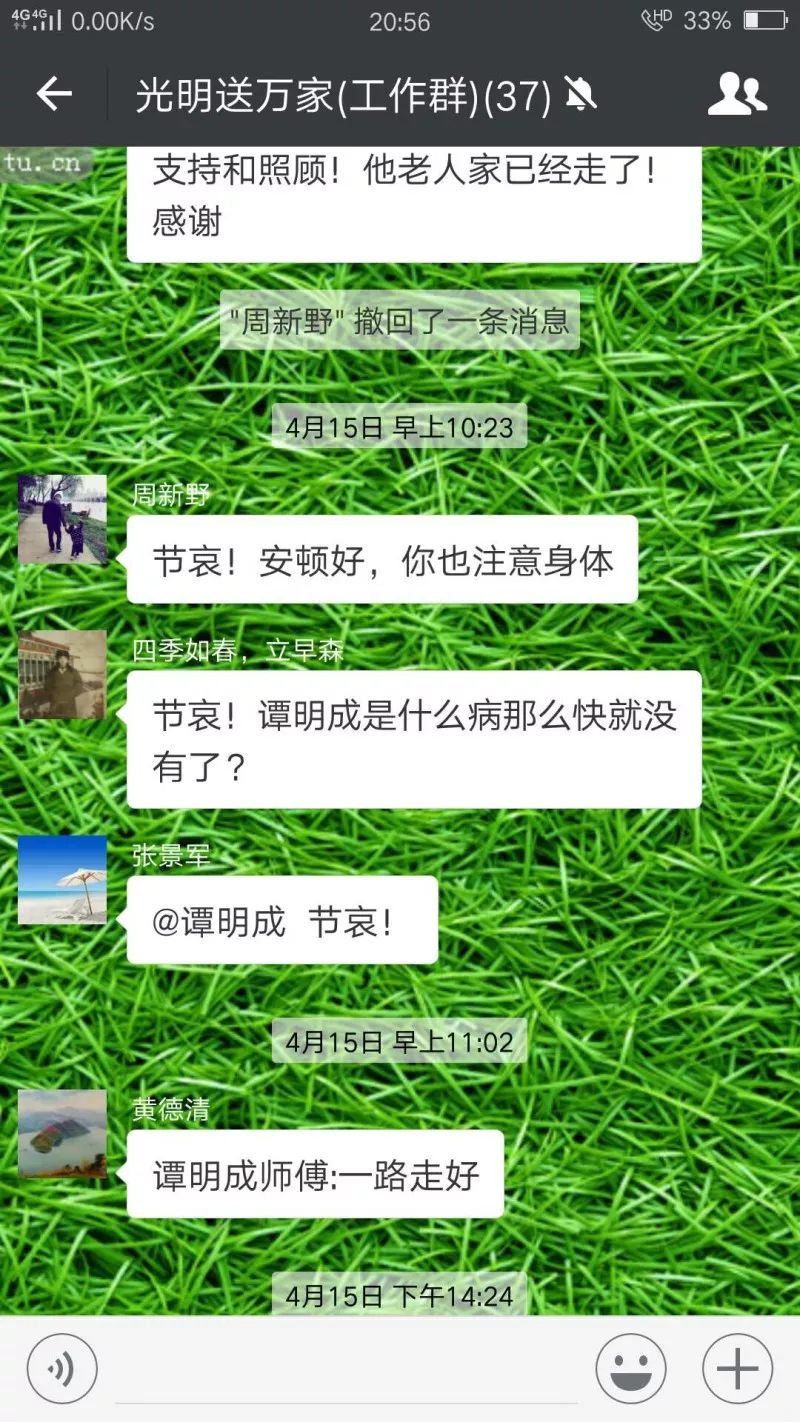Open the emoji picker

tap(631, 1369)
